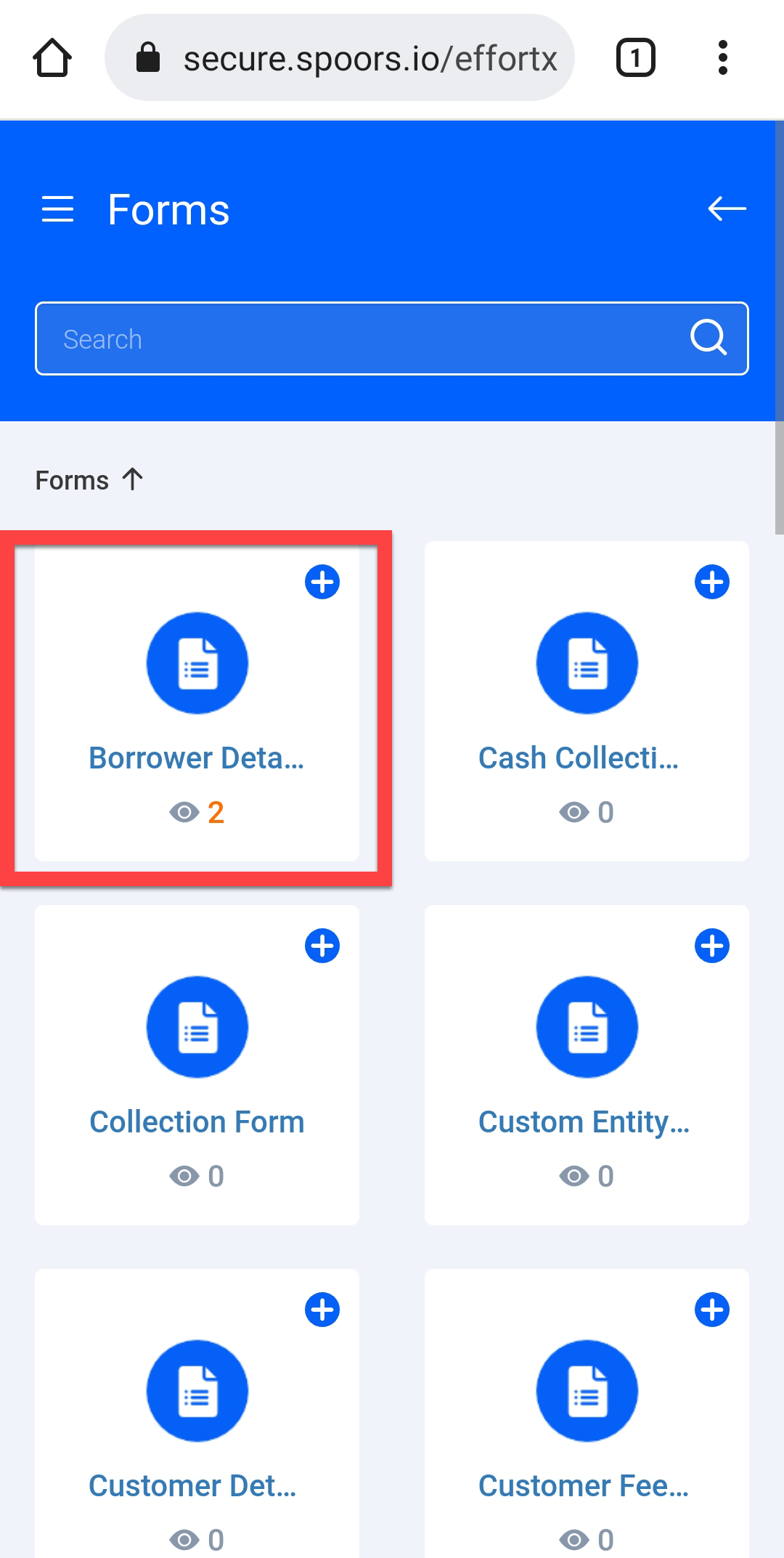Open the browser tab switcher

(636, 58)
